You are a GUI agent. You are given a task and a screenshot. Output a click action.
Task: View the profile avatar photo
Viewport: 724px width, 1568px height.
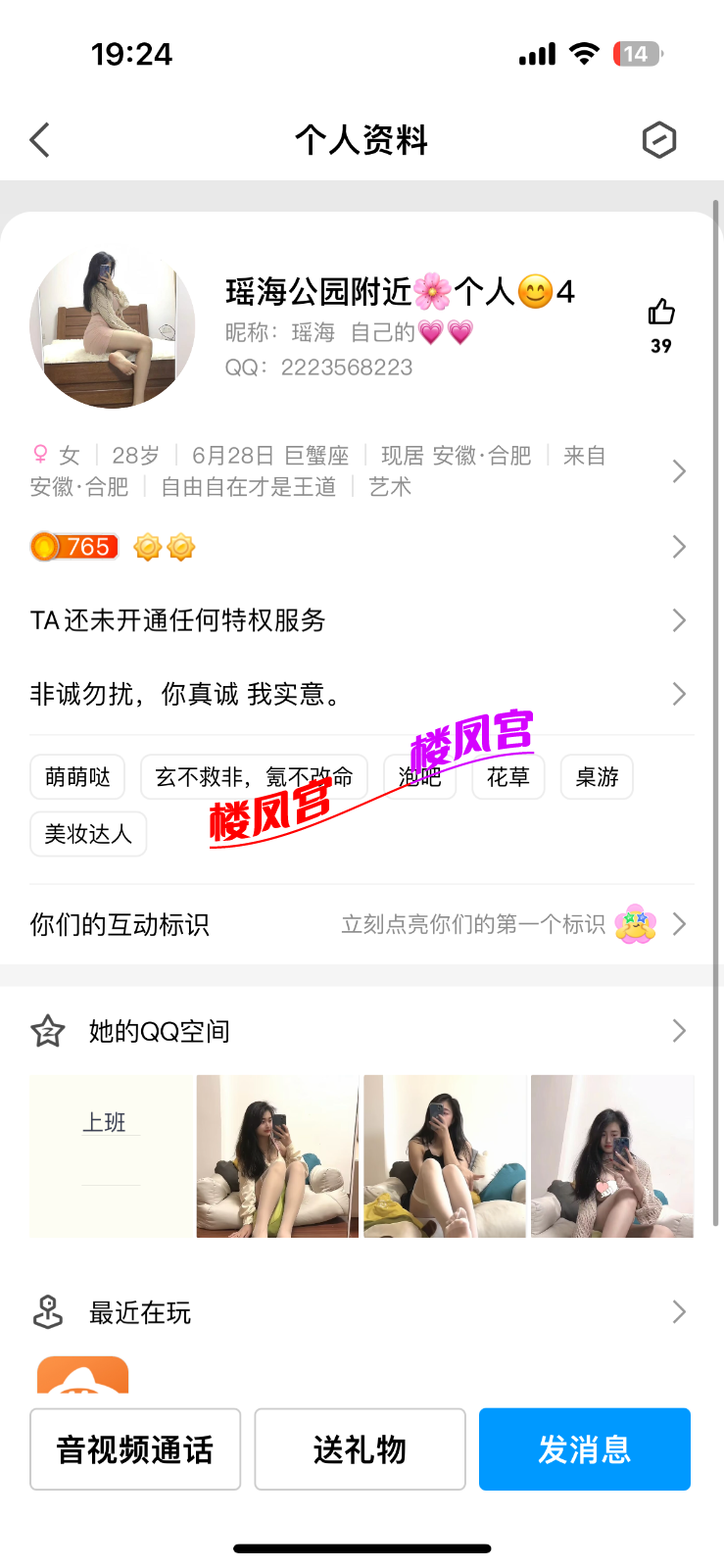(112, 328)
